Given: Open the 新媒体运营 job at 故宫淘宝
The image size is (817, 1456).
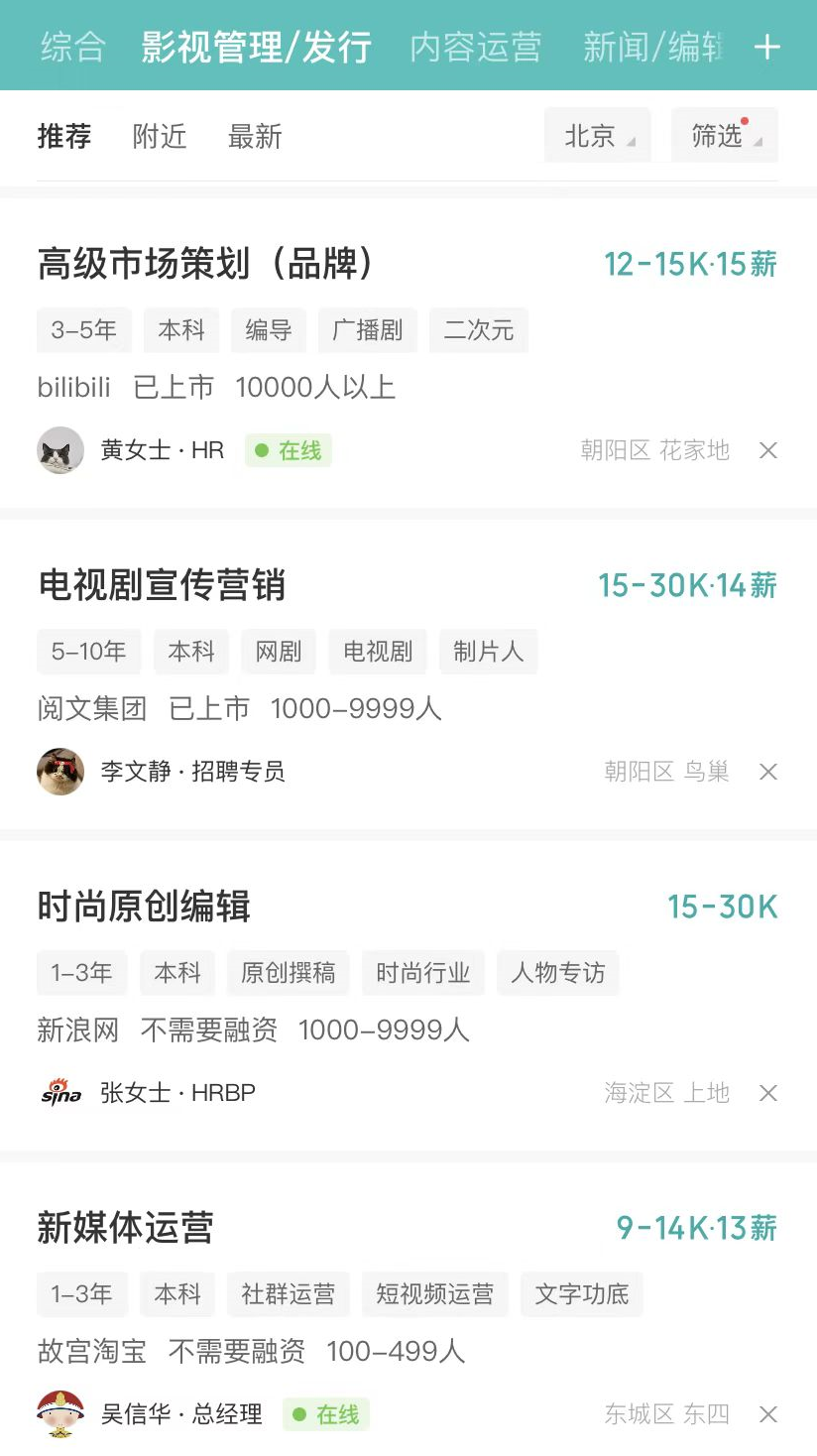Looking at the screenshot, I should click(x=126, y=1228).
